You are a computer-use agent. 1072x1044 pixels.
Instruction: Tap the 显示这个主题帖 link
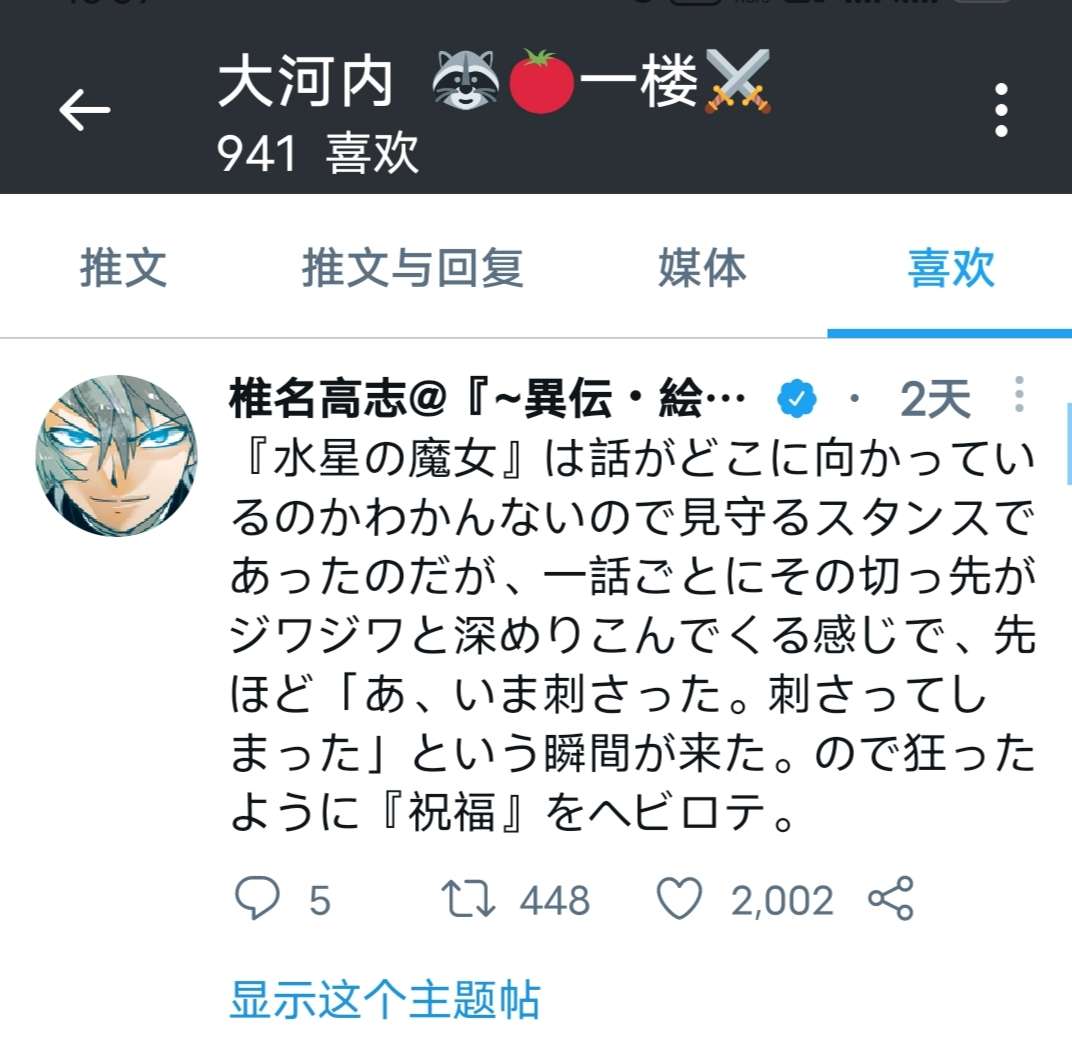385,1000
